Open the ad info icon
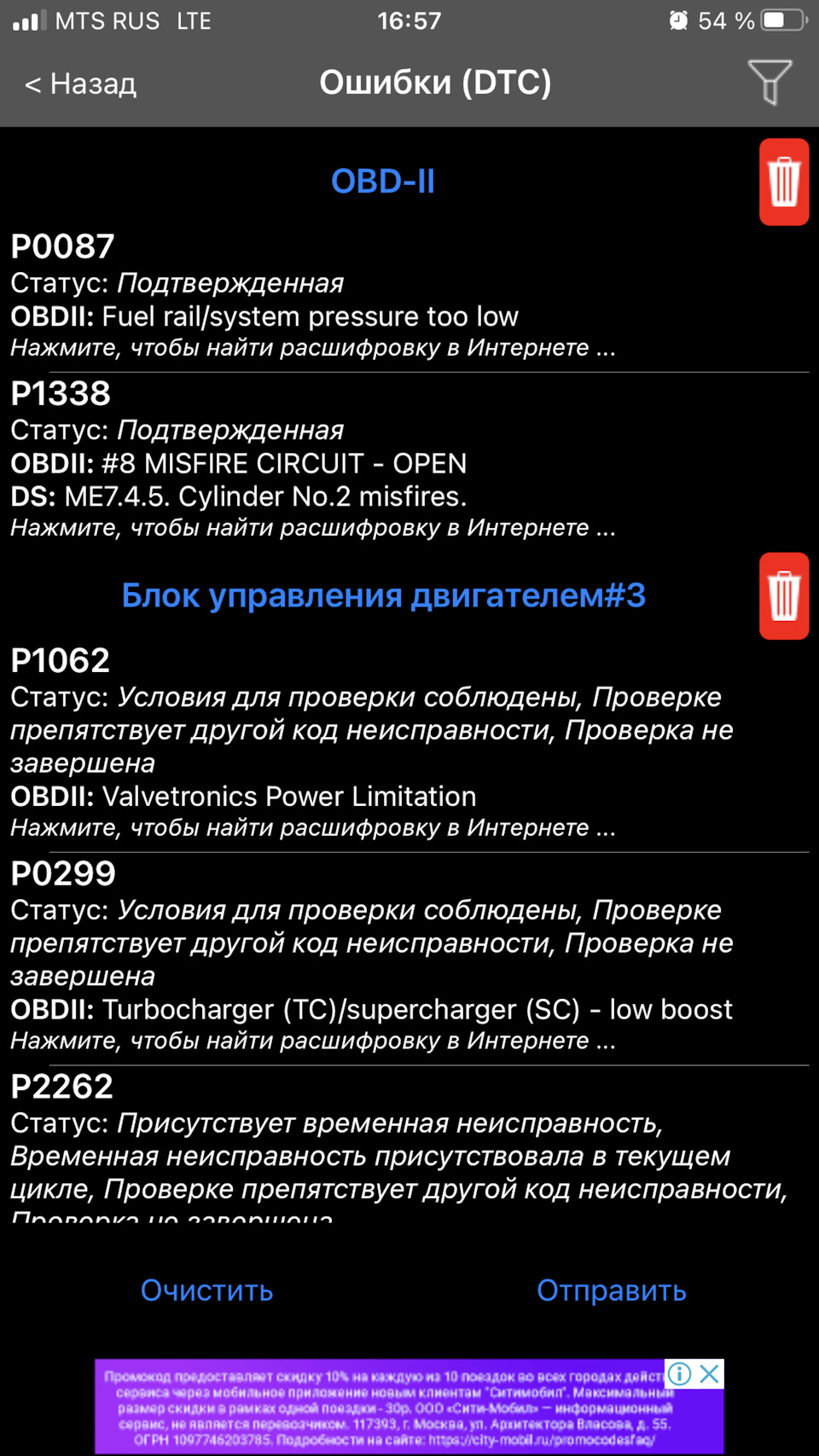 (x=679, y=1373)
